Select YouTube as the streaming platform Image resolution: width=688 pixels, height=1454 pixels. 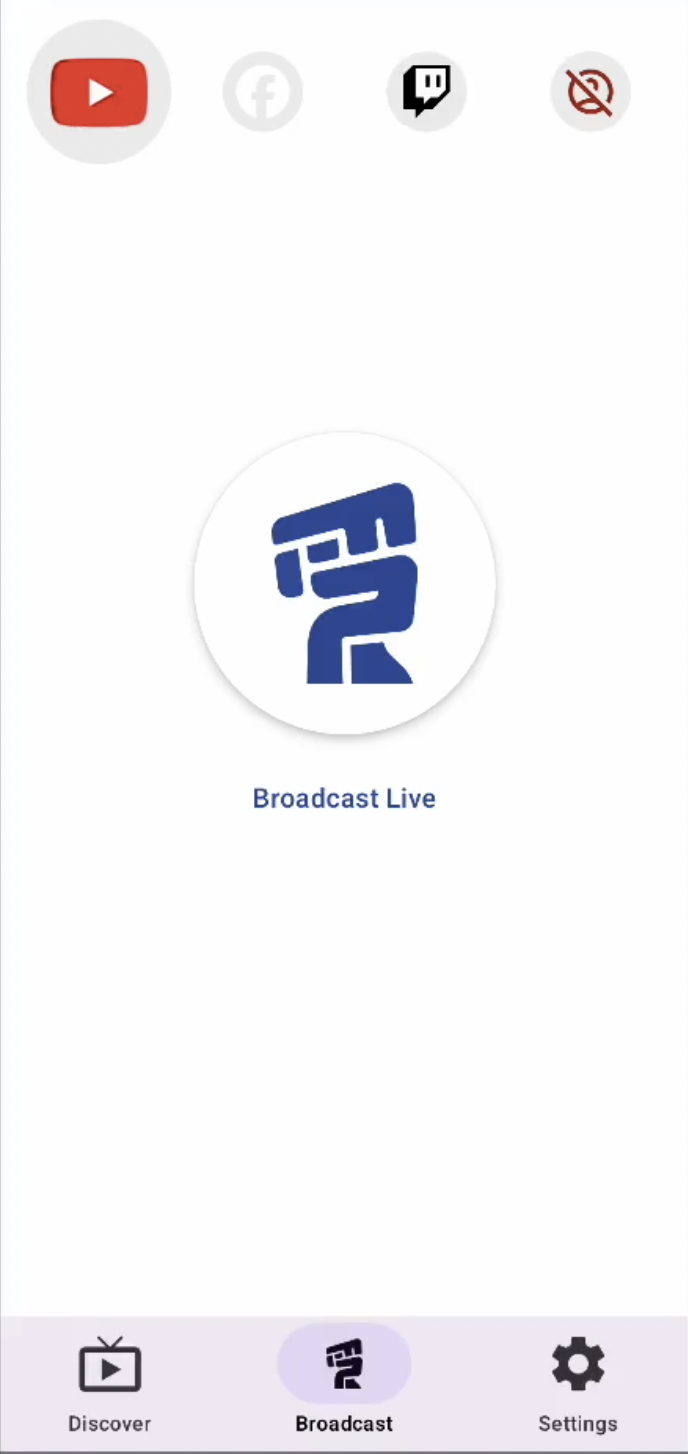tap(99, 92)
